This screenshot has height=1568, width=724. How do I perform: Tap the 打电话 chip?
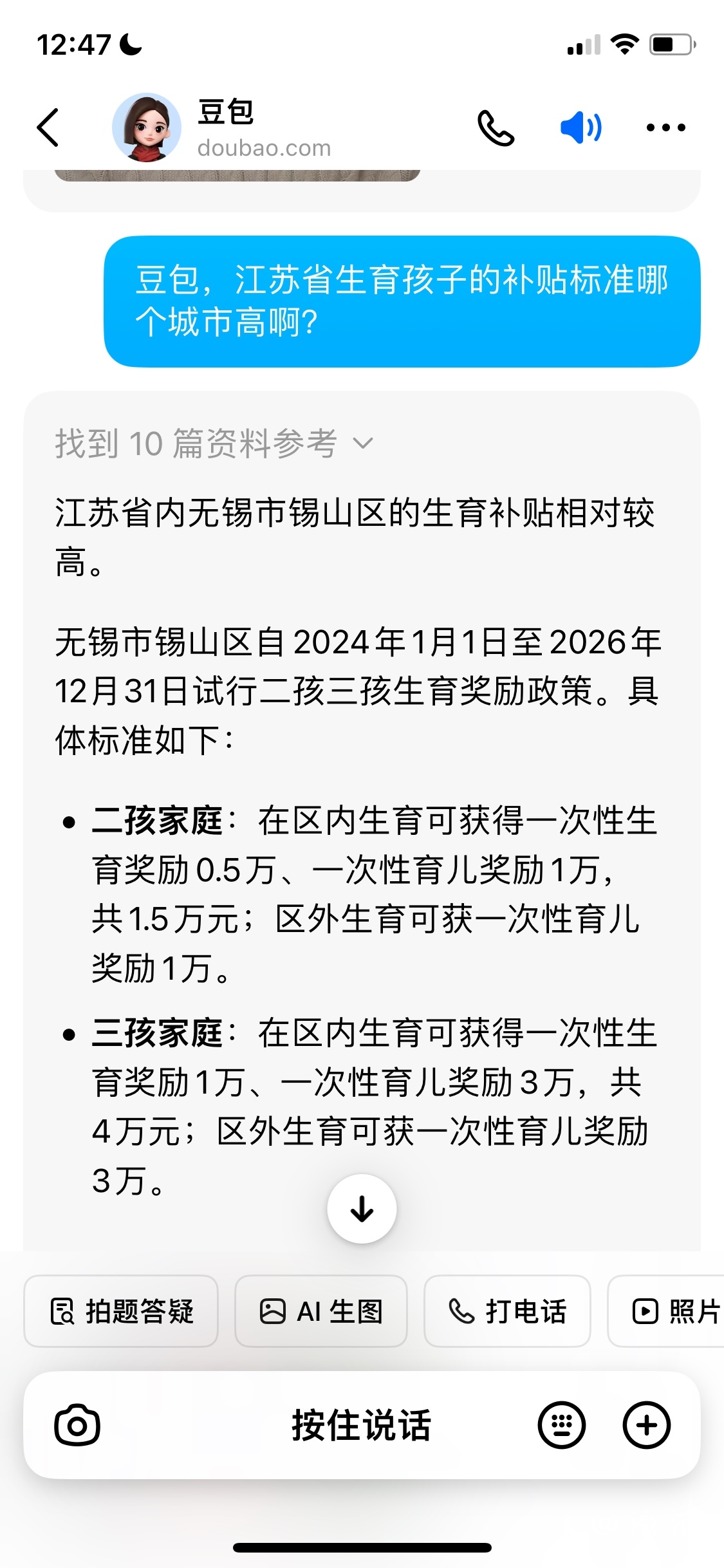point(507,1311)
